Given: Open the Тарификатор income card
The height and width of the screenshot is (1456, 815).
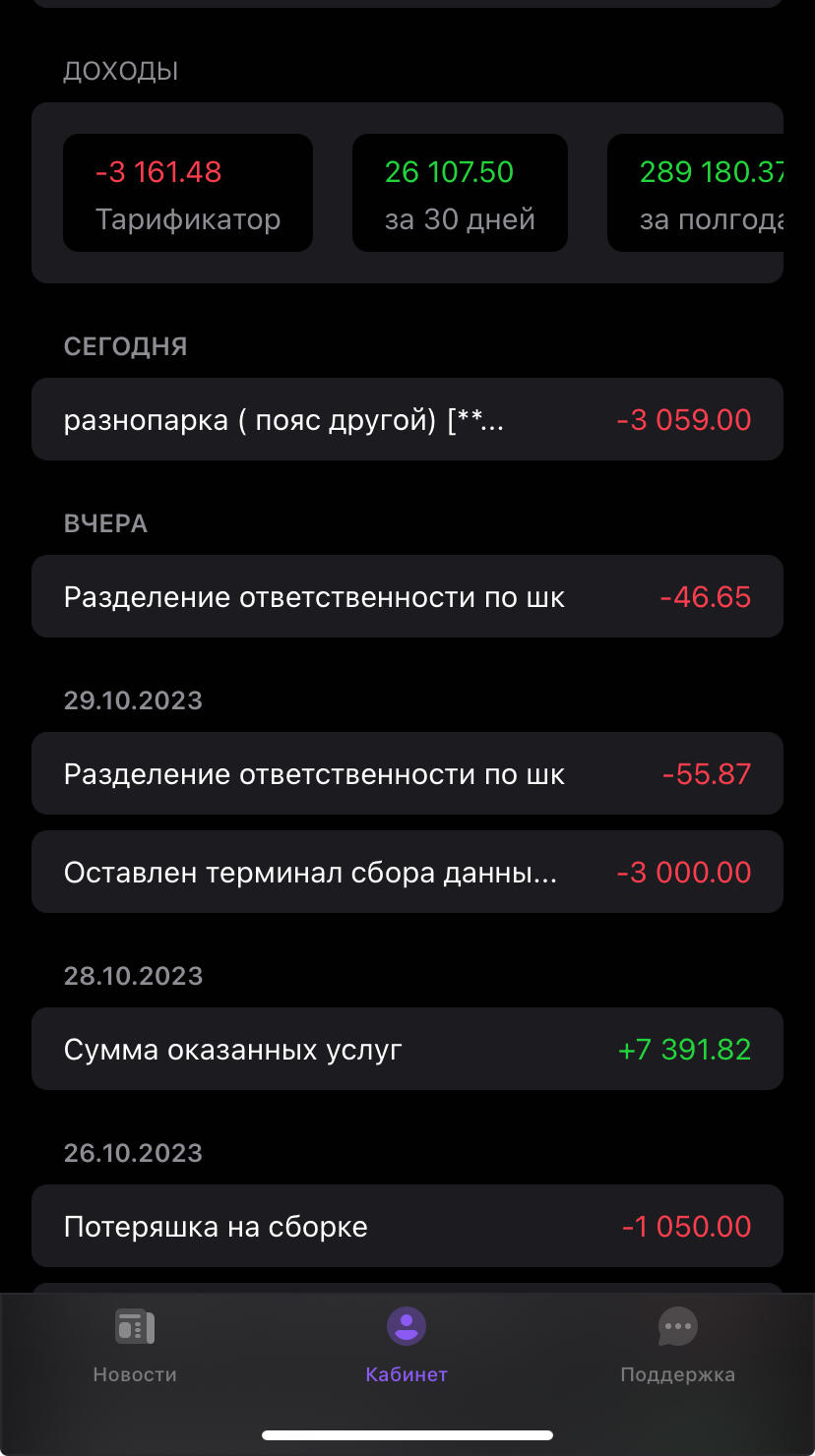Looking at the screenshot, I should [188, 193].
